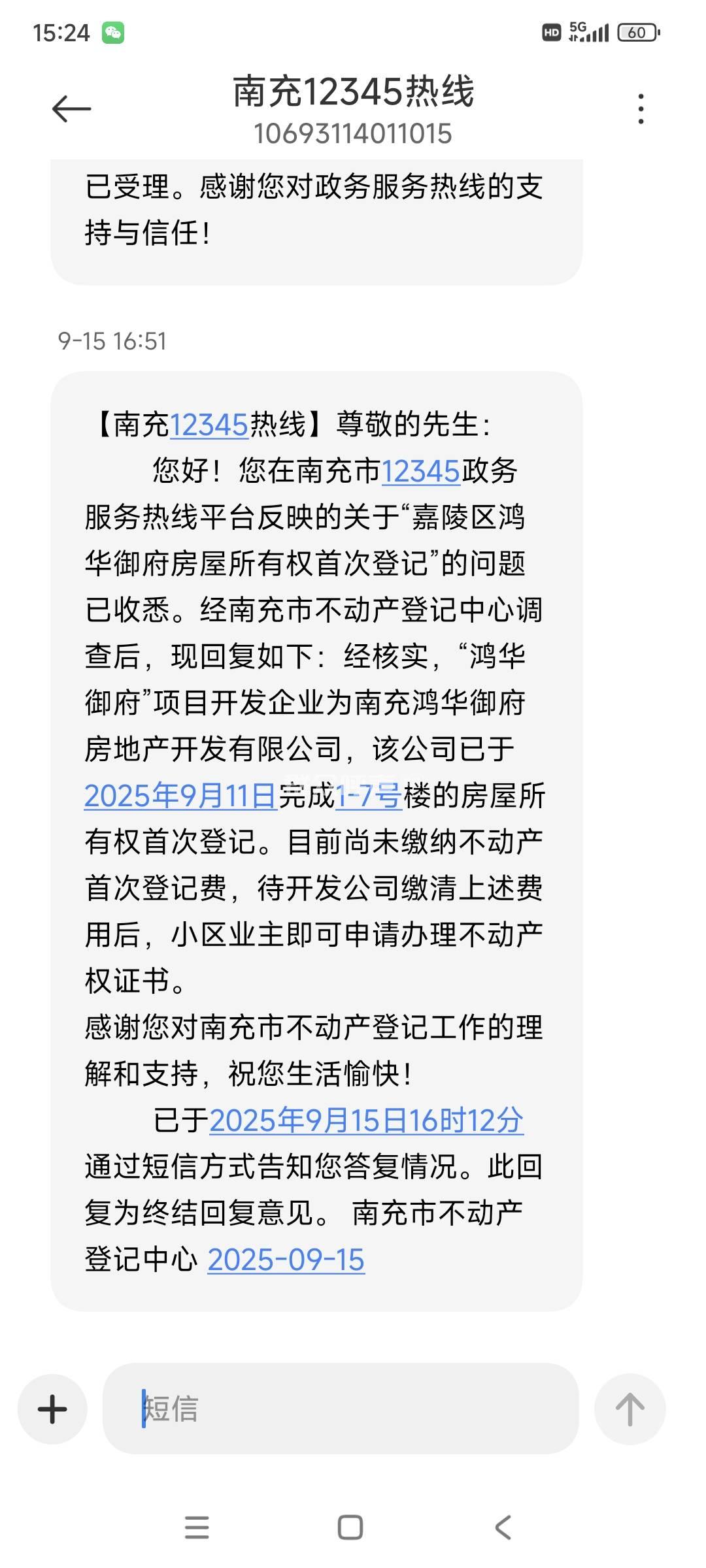Tap the 2025-09-15 date link
The width and height of the screenshot is (706, 1568).
pyautogui.click(x=286, y=1260)
